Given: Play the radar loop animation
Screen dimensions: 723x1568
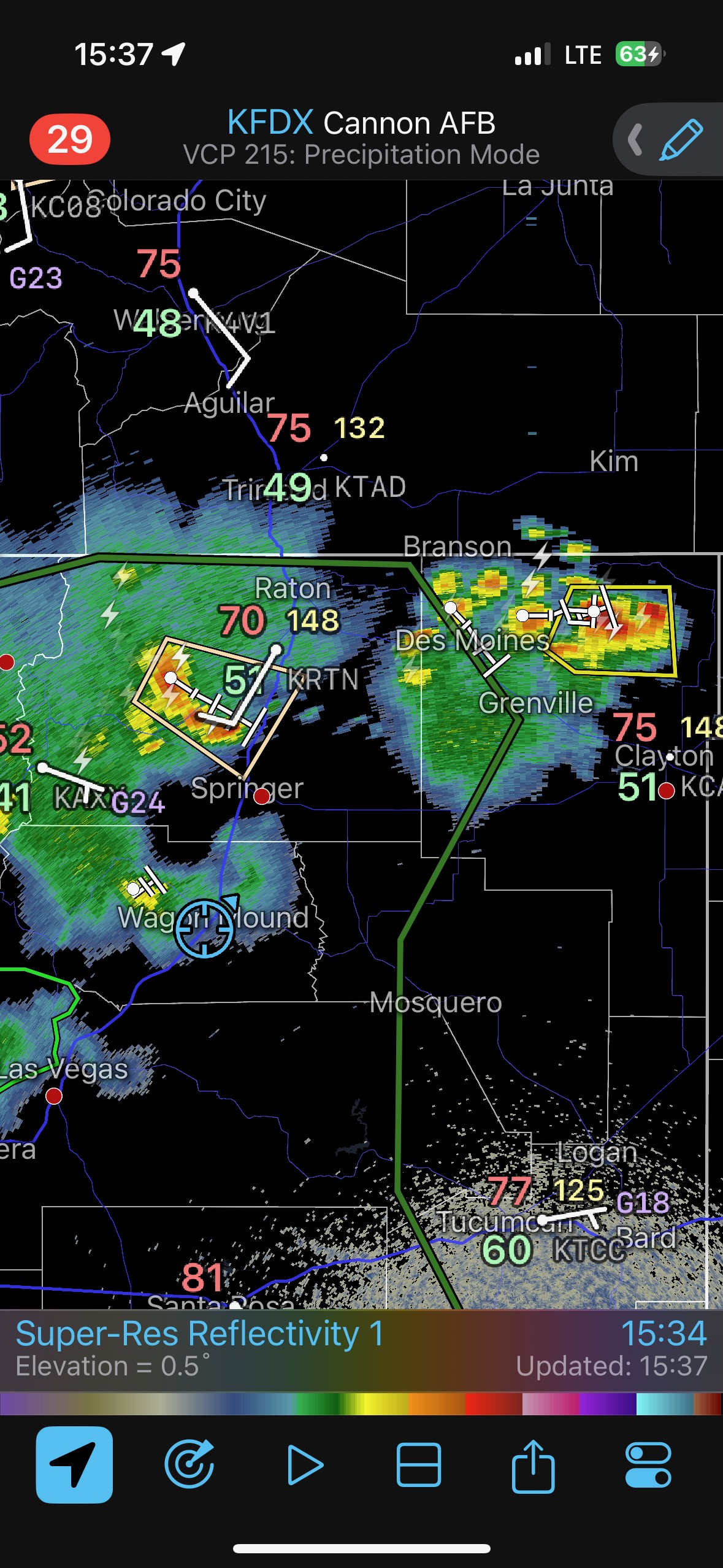Looking at the screenshot, I should [x=305, y=1464].
